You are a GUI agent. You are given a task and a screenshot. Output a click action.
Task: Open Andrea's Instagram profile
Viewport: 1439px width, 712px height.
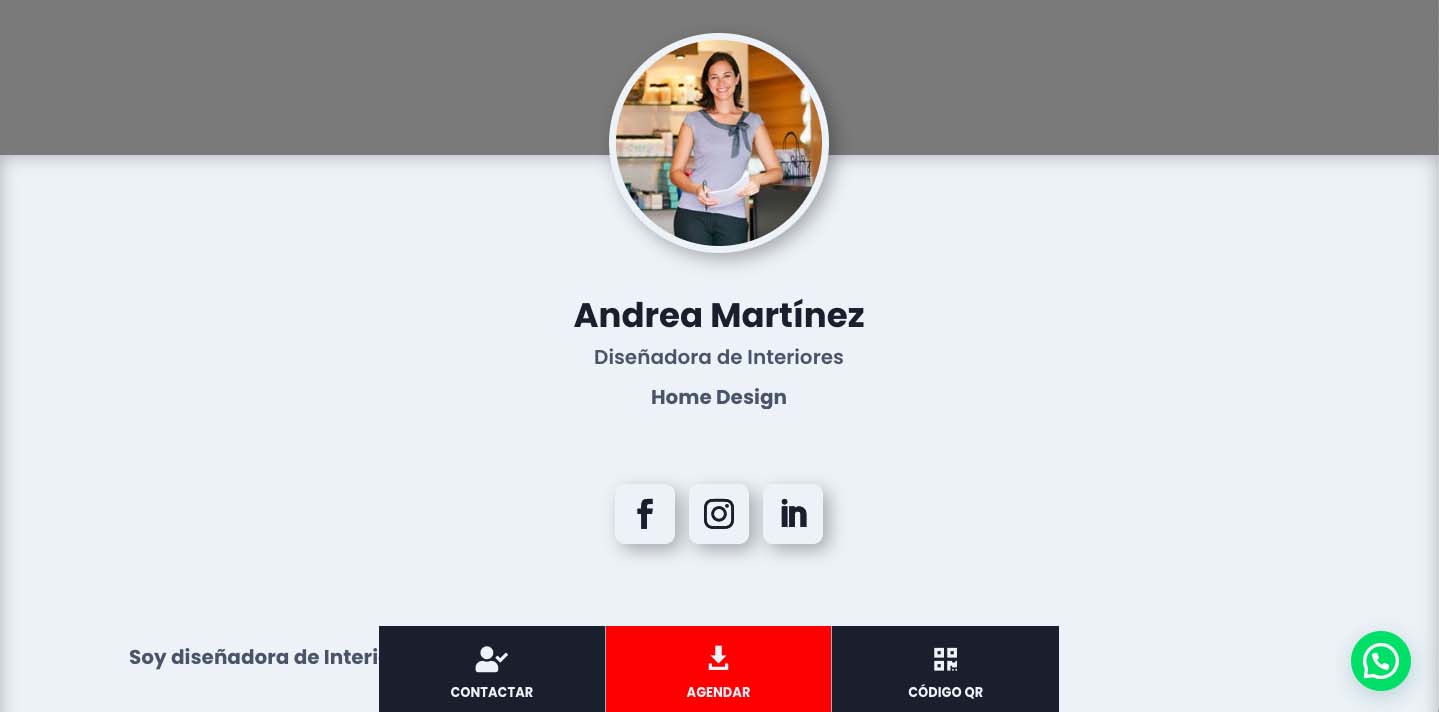point(719,514)
